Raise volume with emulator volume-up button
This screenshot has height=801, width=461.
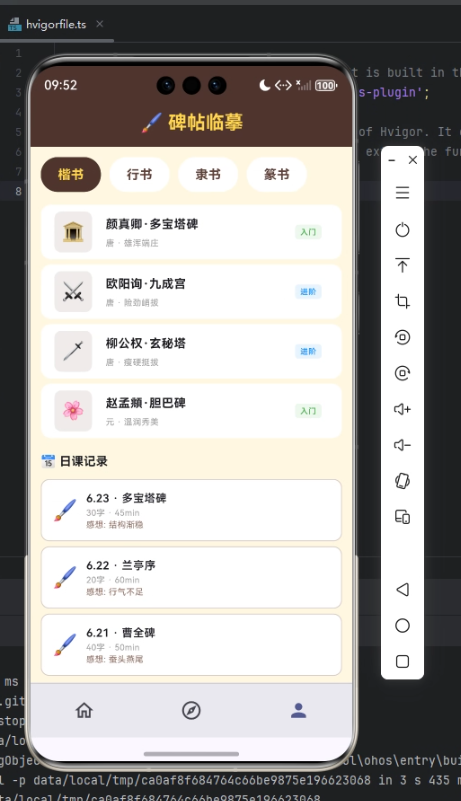pos(402,409)
